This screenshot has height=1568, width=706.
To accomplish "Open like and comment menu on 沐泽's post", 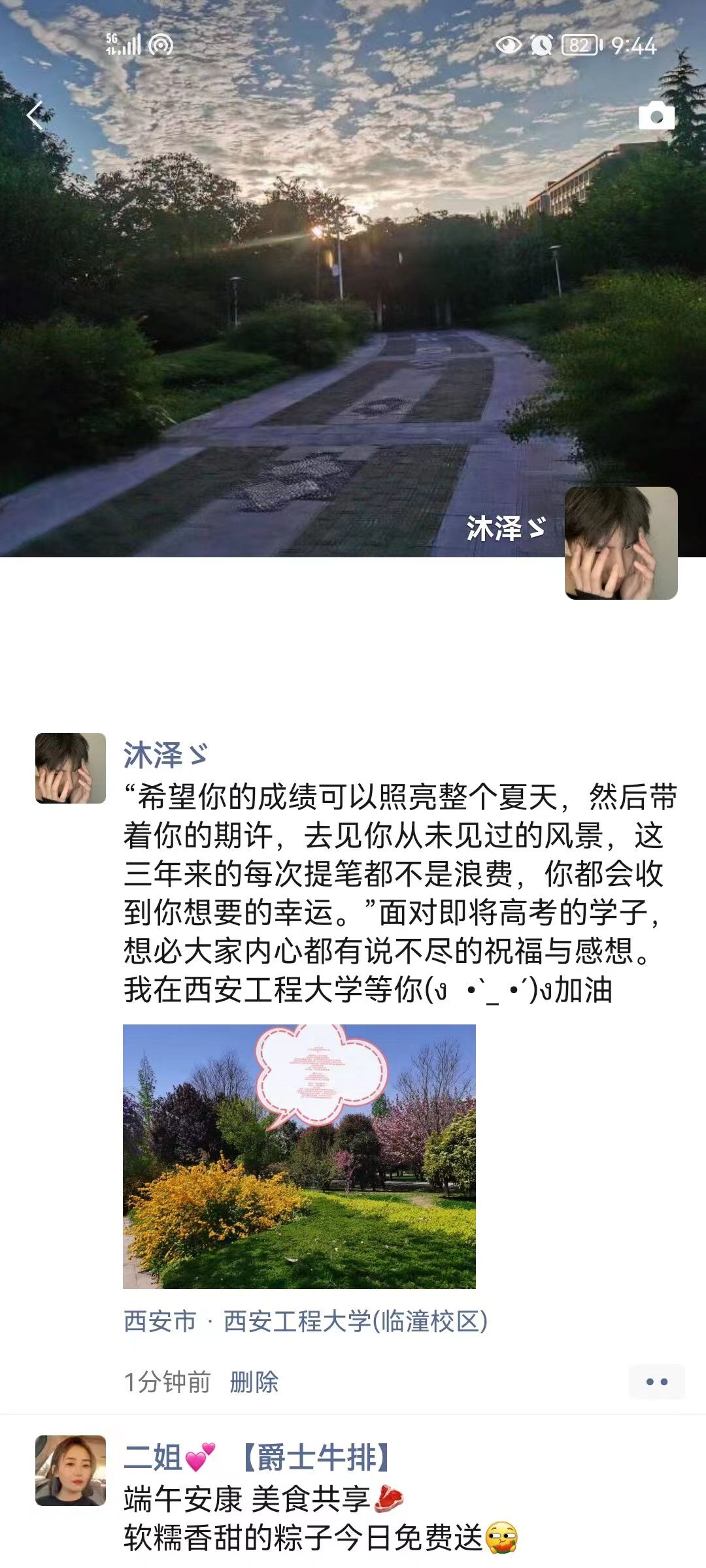I will [656, 1382].
